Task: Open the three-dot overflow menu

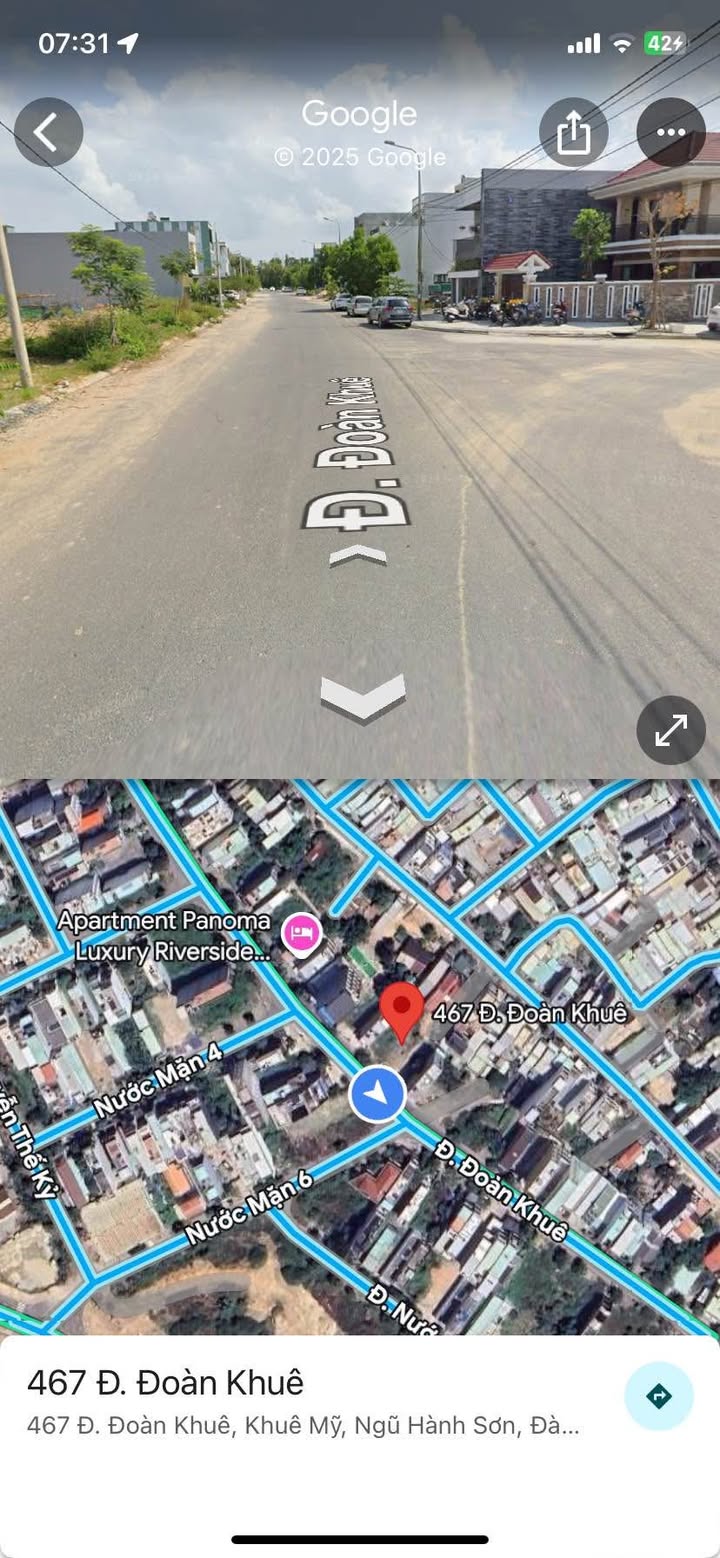Action: click(670, 132)
